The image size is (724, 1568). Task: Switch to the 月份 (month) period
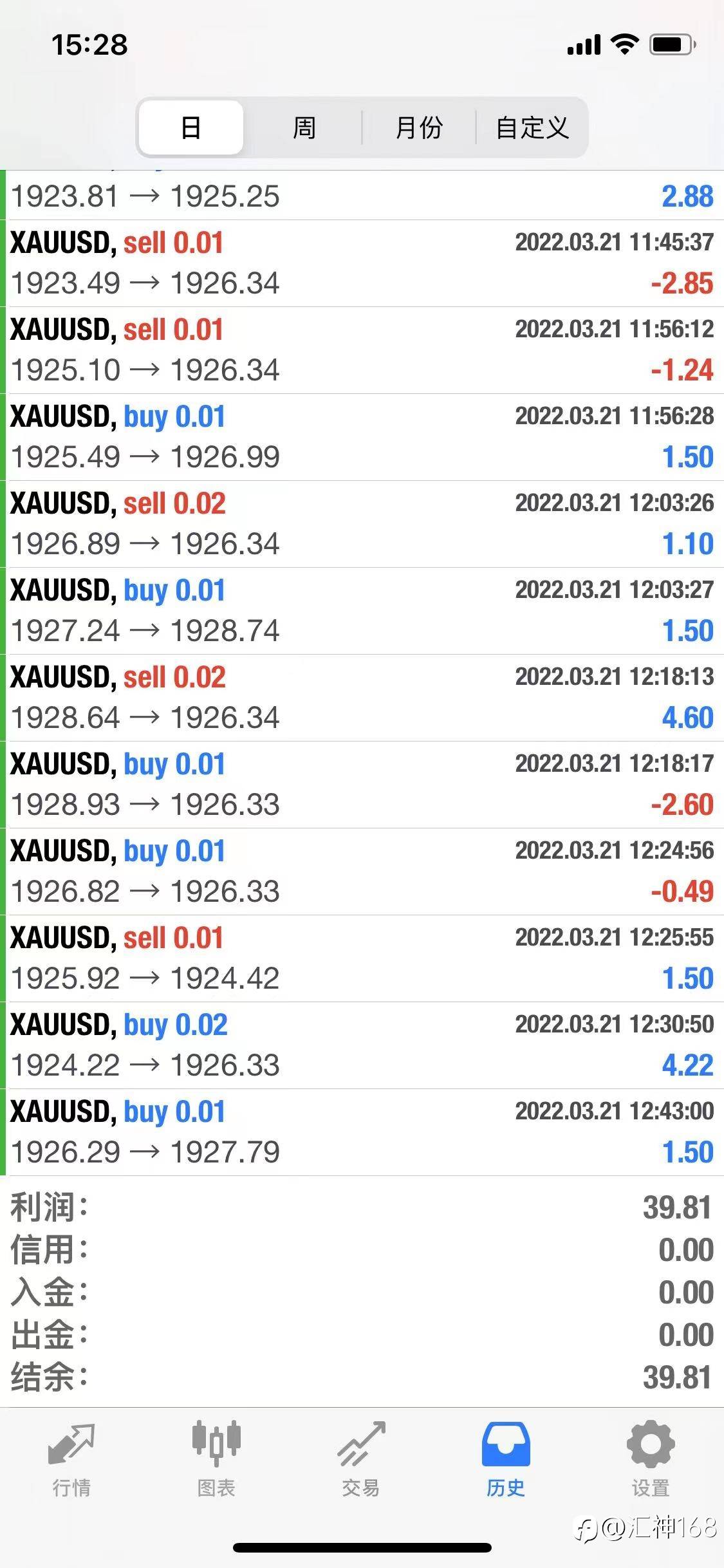(x=419, y=127)
